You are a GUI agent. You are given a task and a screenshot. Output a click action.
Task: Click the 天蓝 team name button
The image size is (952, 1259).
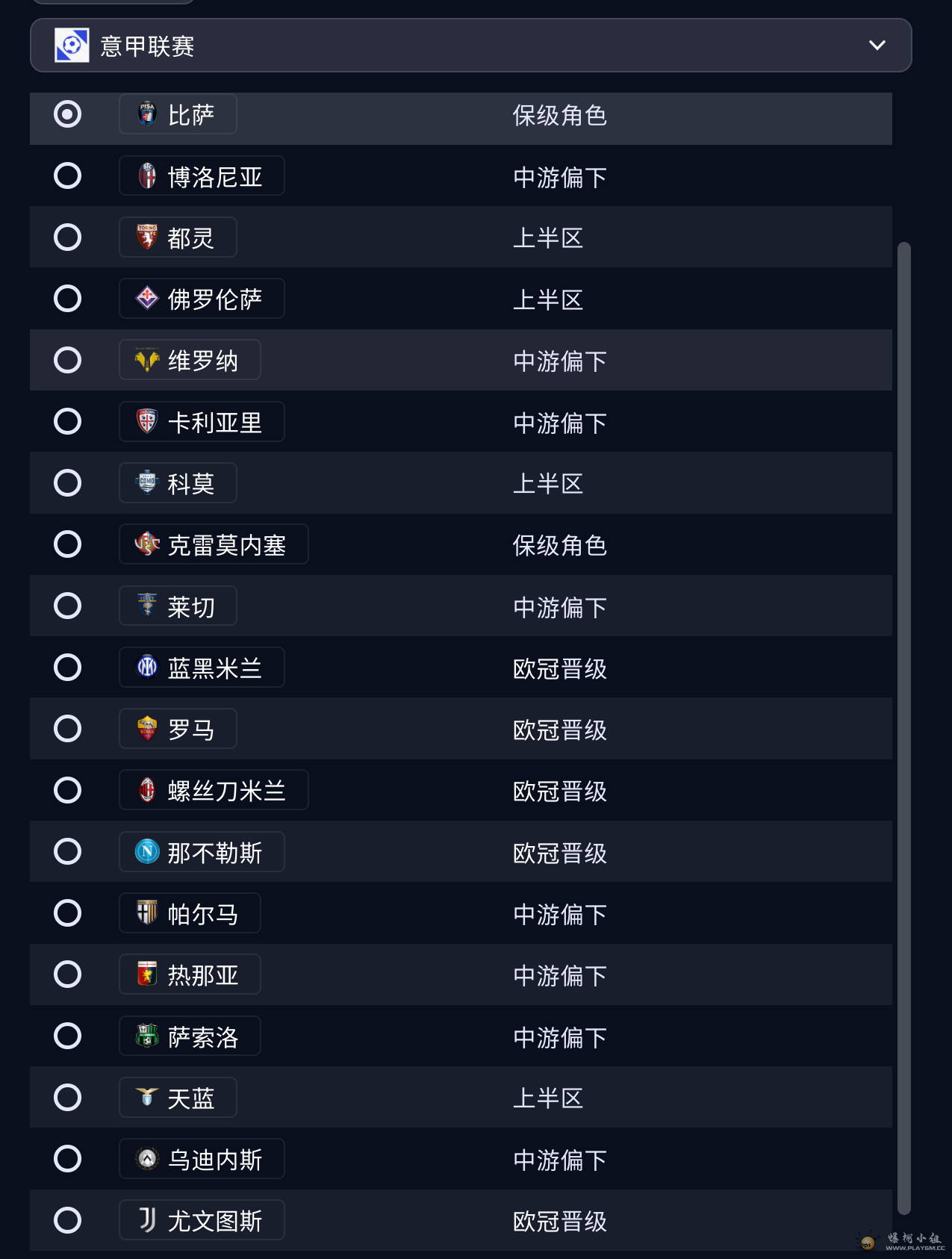coord(177,1097)
